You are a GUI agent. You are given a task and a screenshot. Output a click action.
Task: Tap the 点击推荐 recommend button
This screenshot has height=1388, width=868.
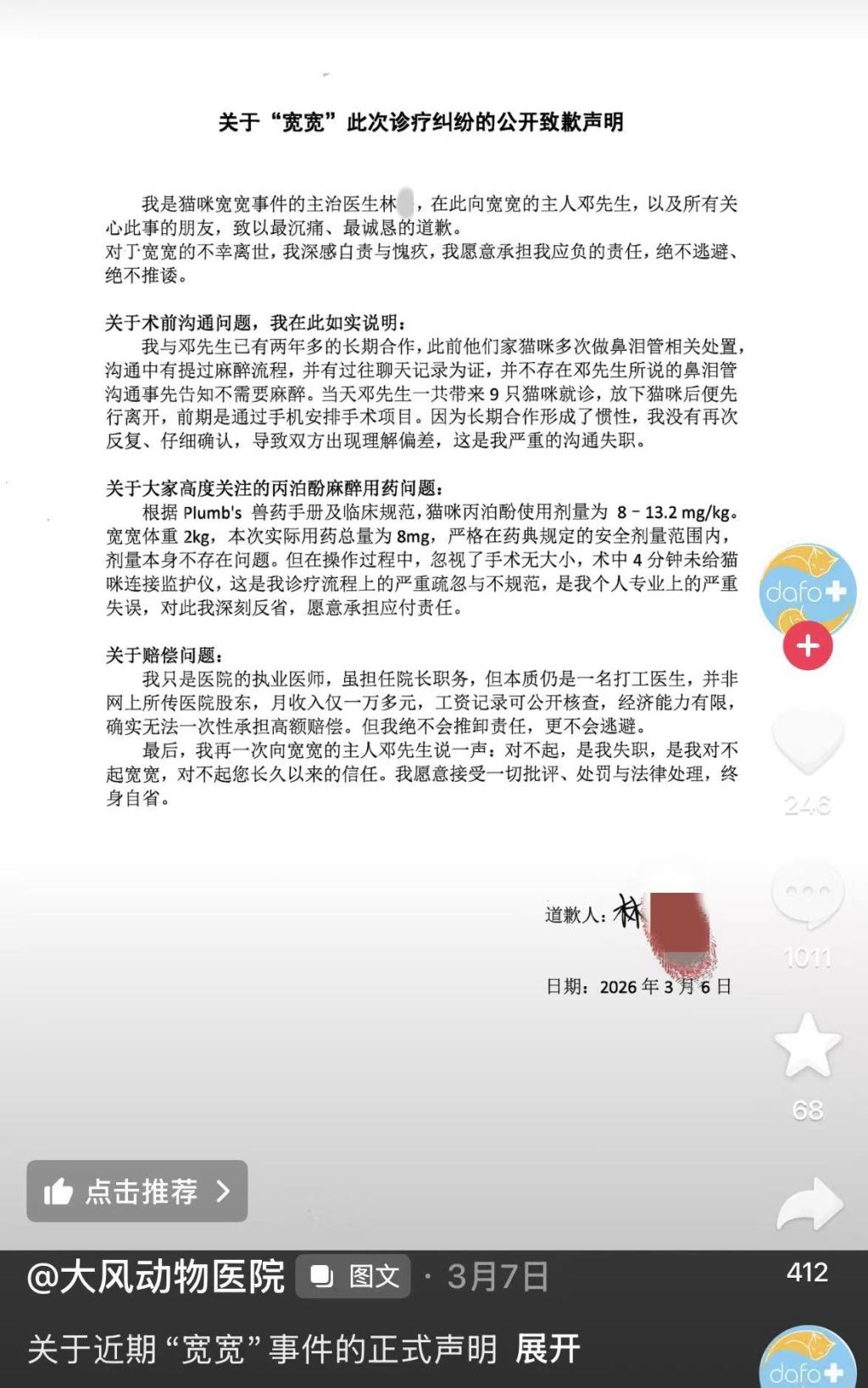(137, 1191)
